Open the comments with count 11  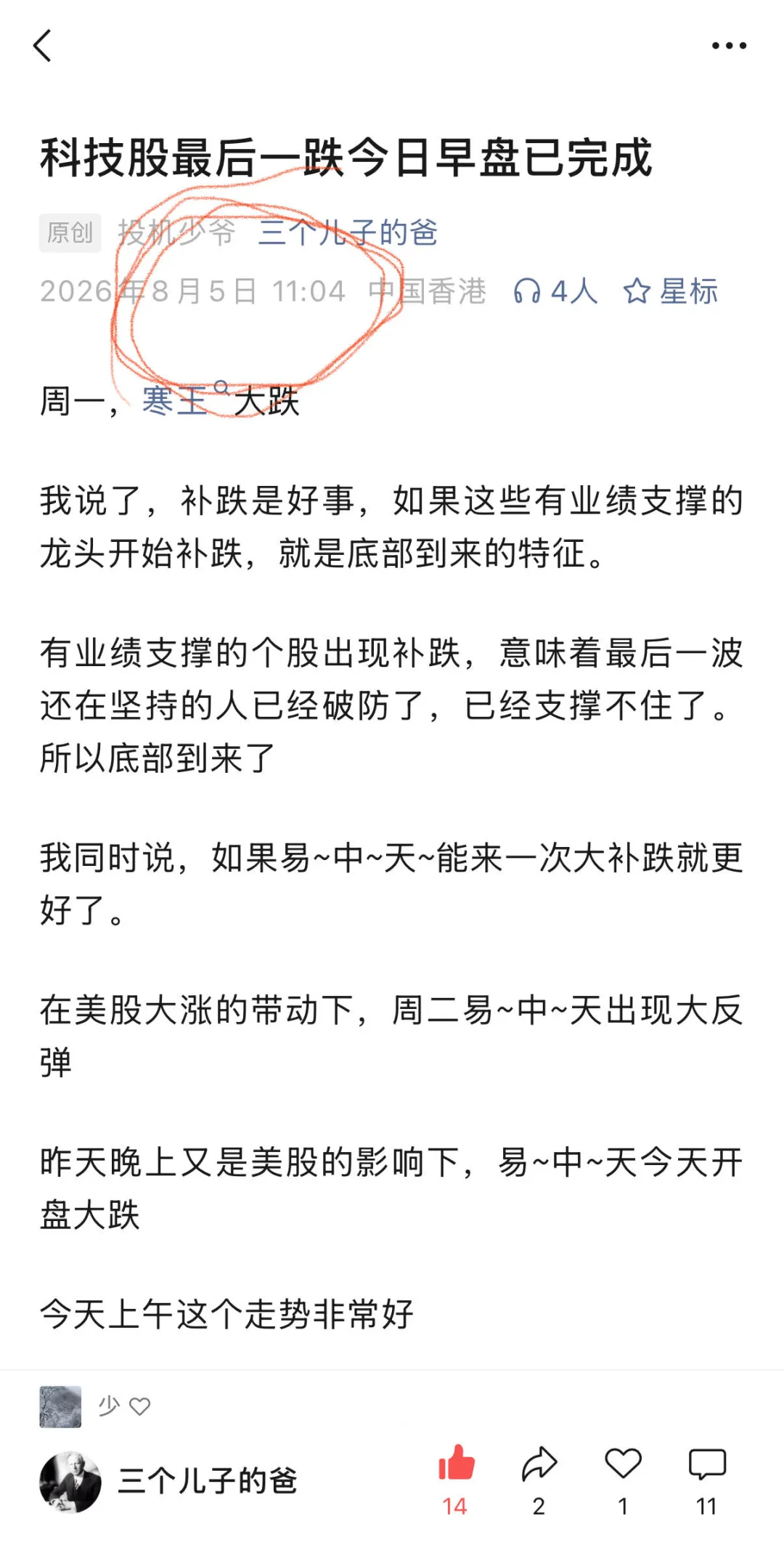707,1479
